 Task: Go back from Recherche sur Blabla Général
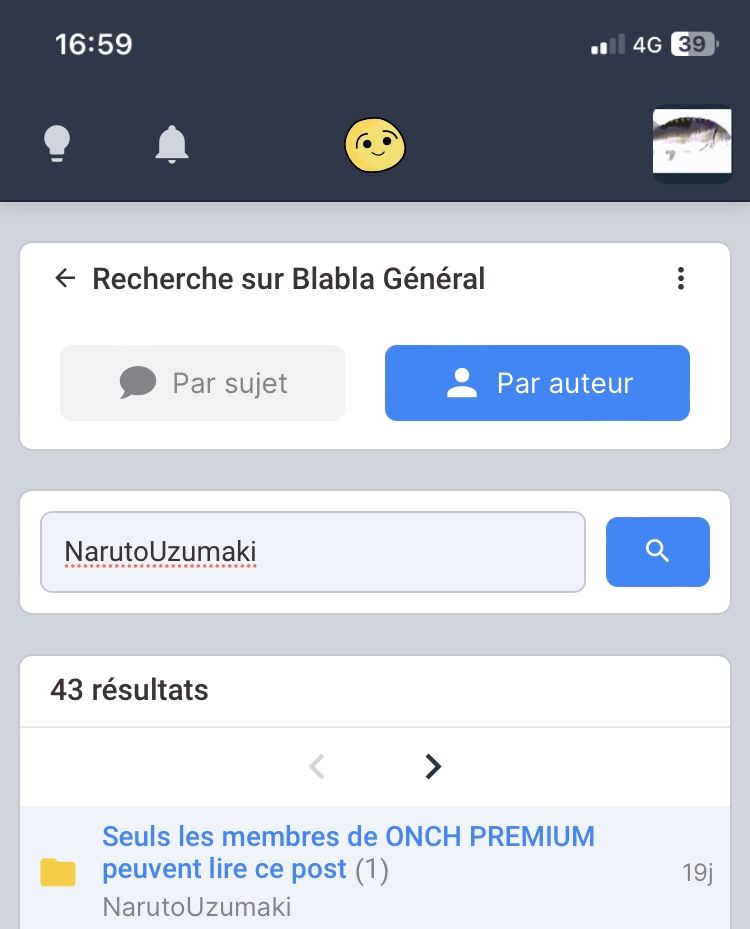pos(65,278)
